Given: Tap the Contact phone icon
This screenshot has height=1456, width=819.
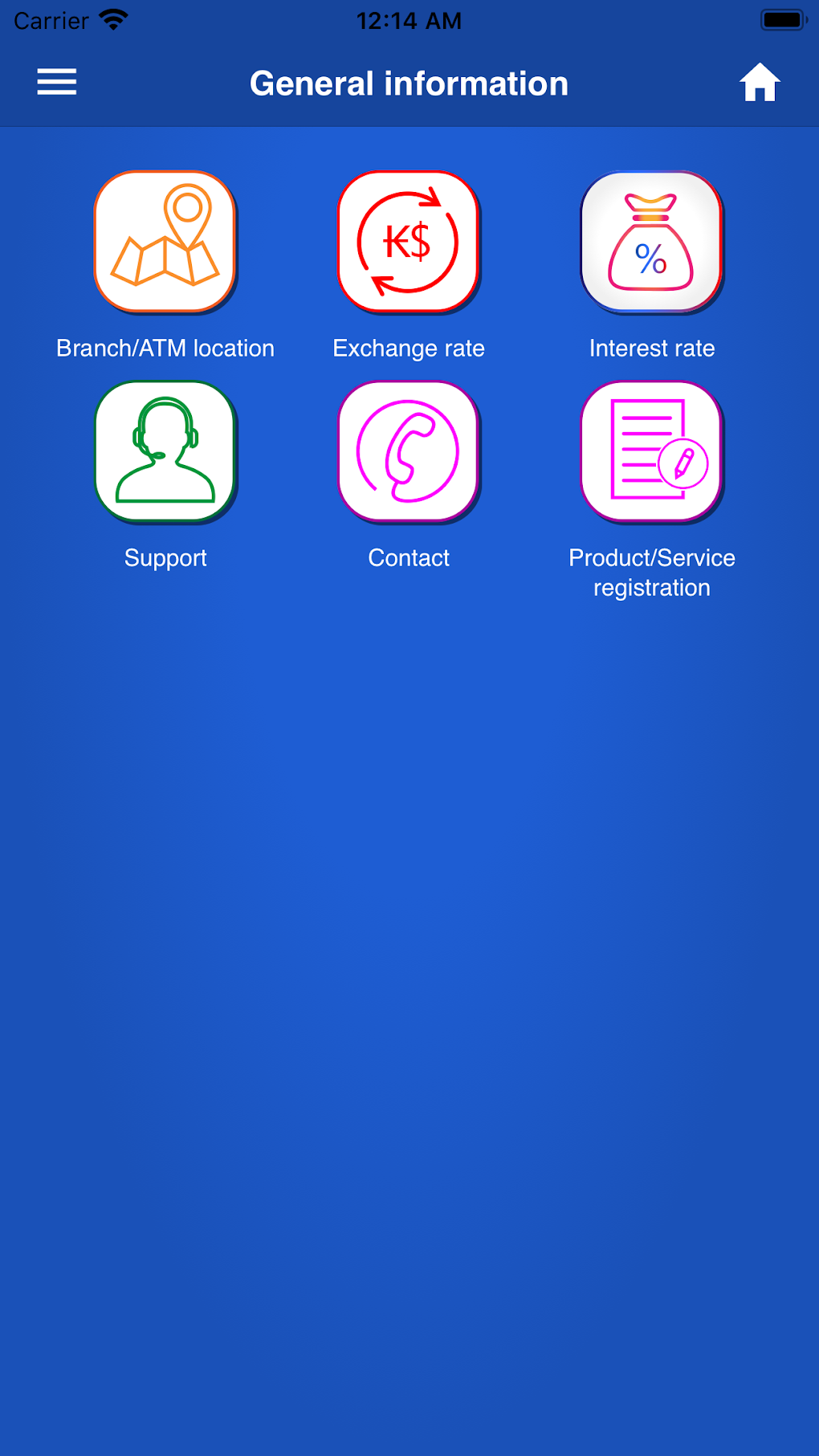Looking at the screenshot, I should click(408, 451).
